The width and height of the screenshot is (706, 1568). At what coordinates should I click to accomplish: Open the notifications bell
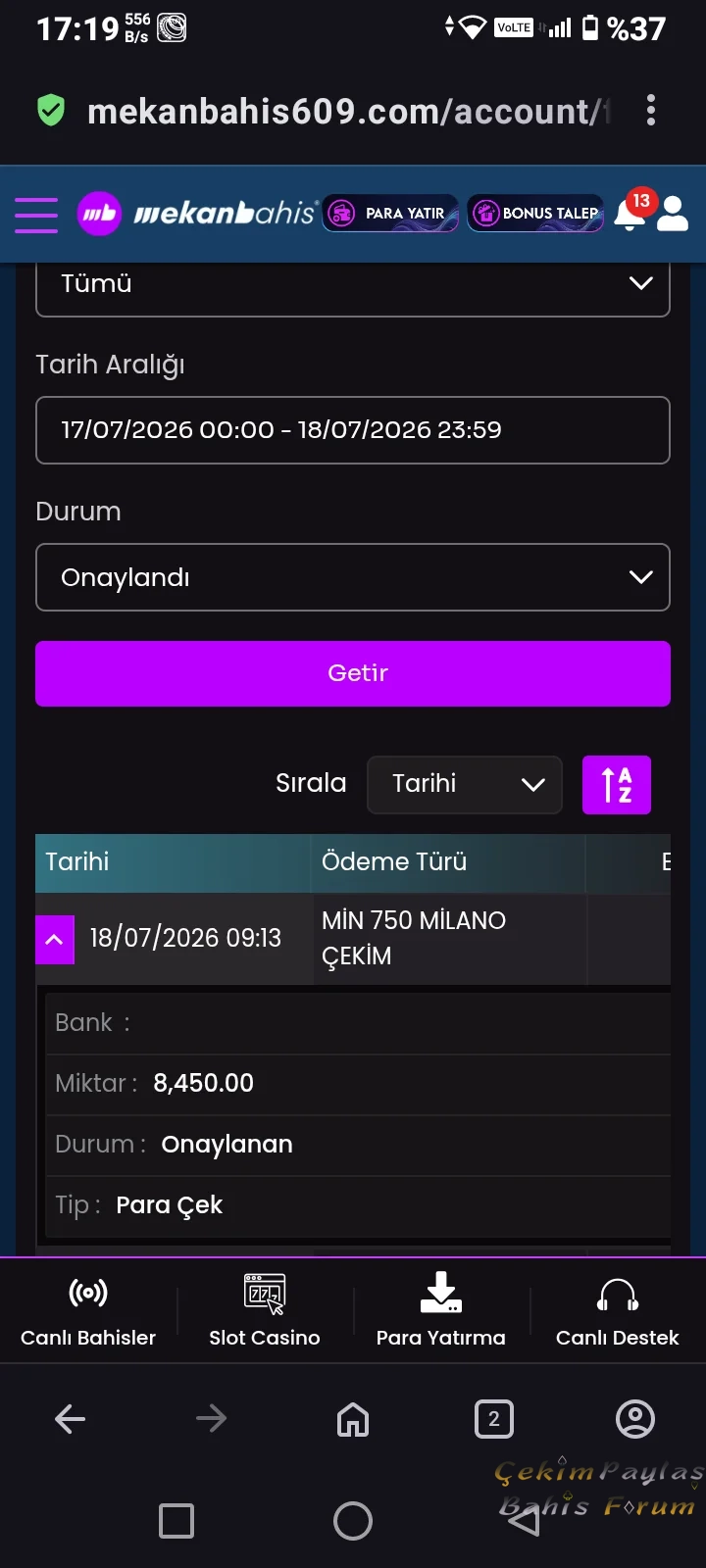point(631,211)
